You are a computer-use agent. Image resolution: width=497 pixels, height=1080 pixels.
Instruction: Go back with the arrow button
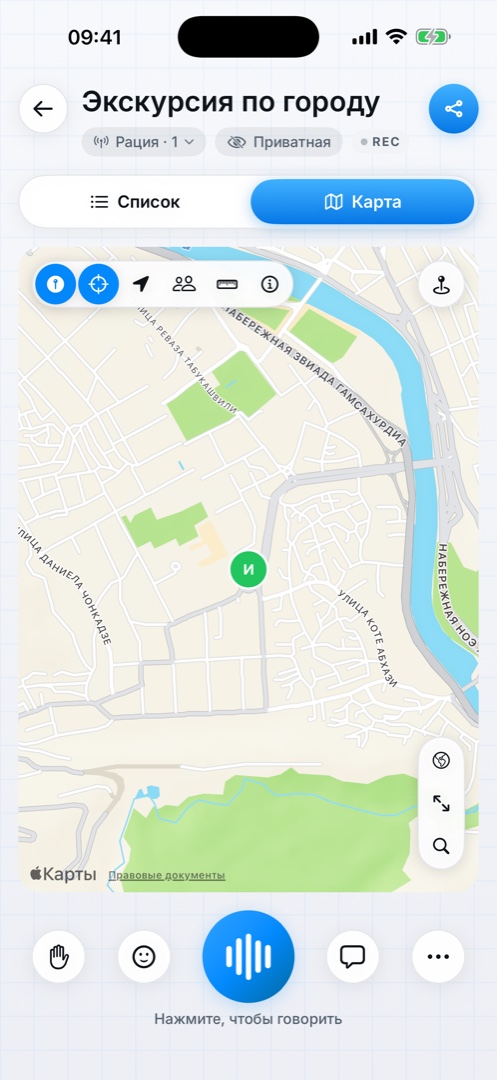click(43, 109)
